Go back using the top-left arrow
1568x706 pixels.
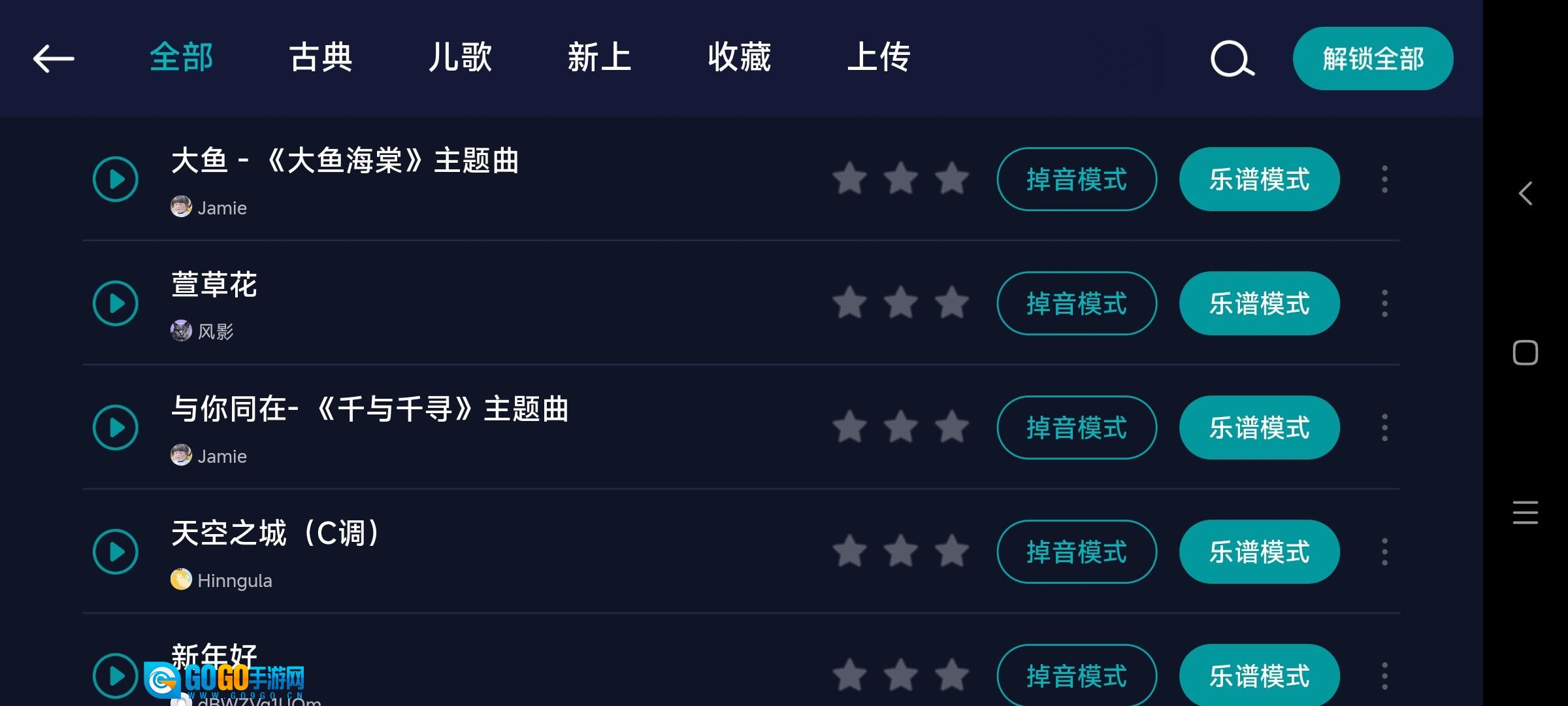54,59
